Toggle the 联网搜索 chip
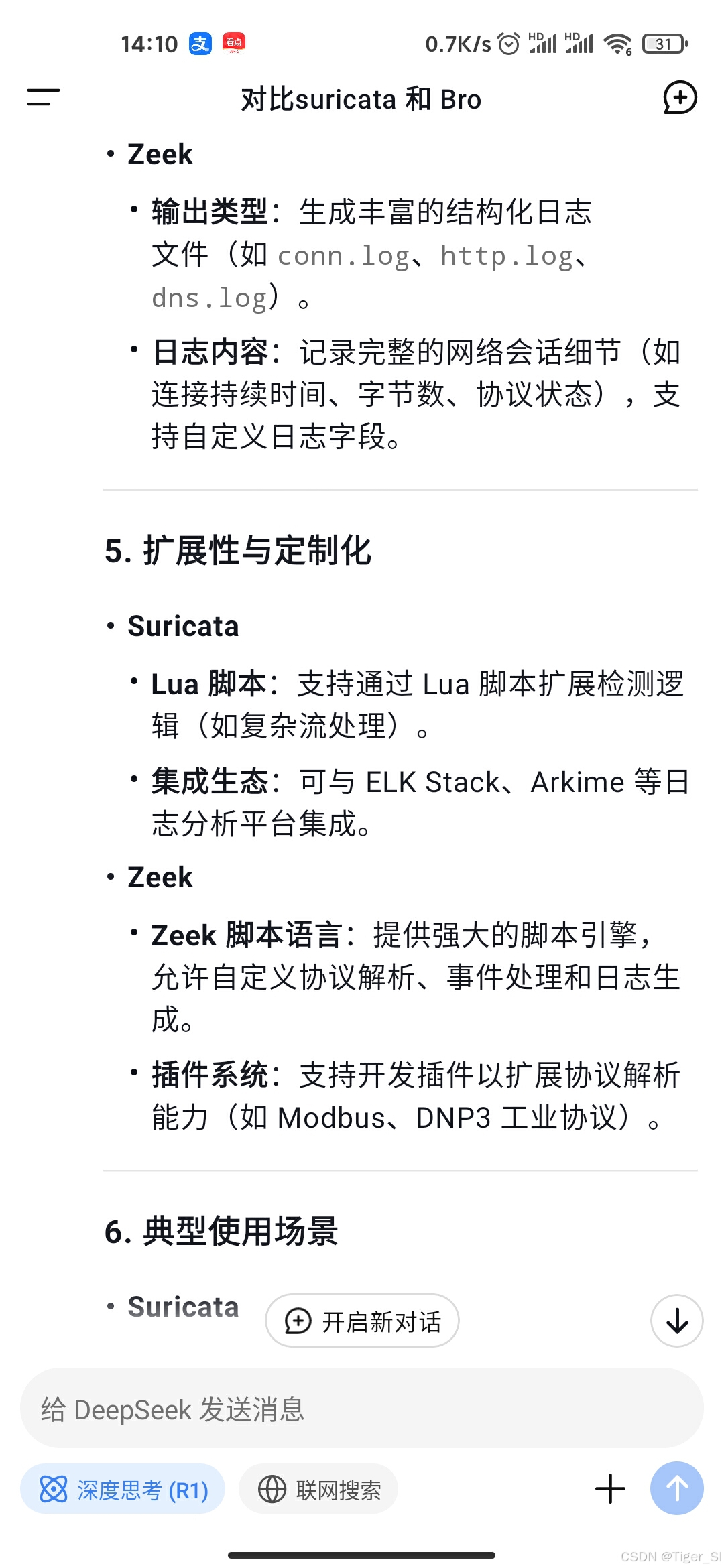Screen dimensions: 724x1568 [x=318, y=1490]
